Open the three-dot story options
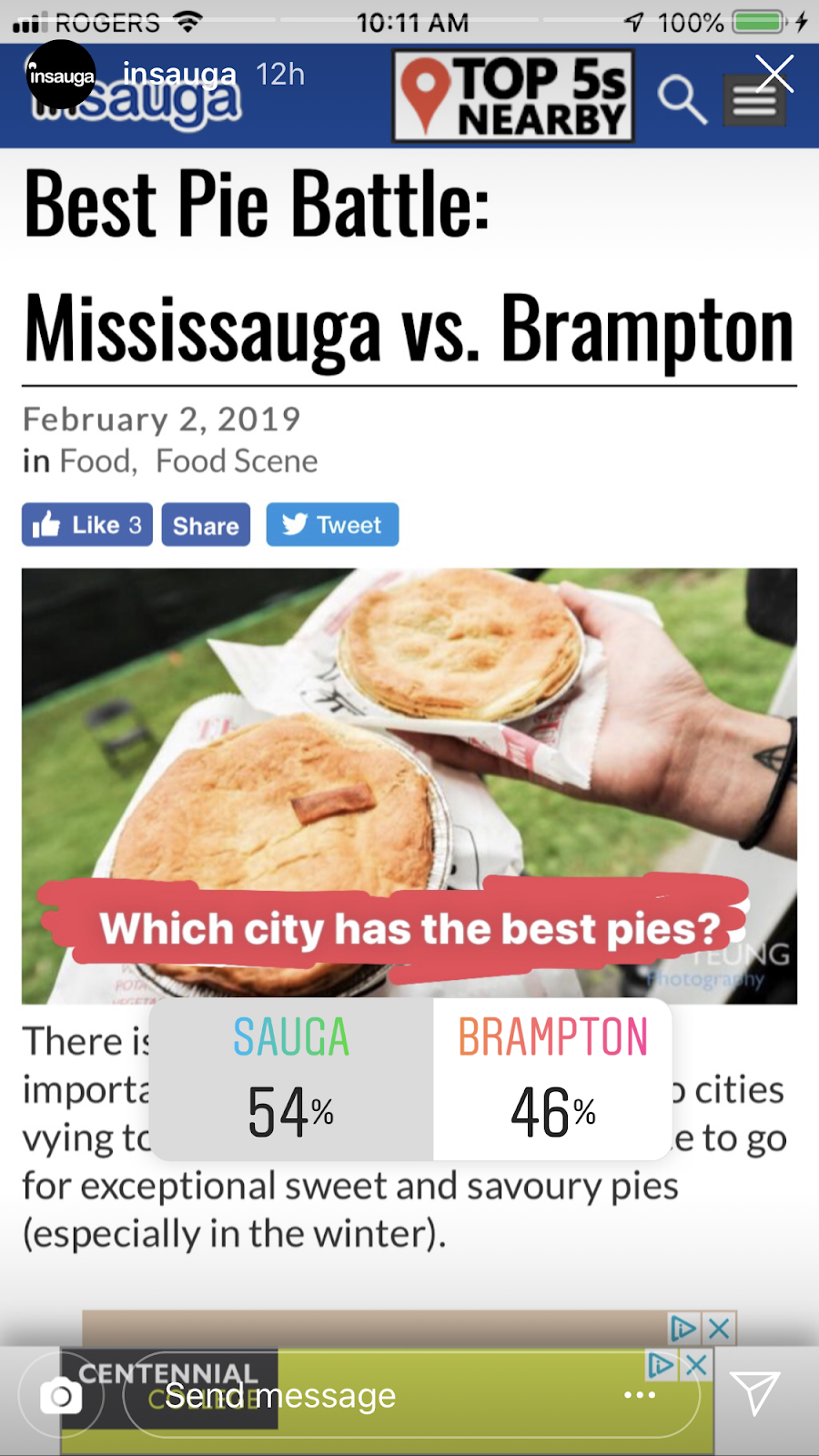 tap(639, 1395)
